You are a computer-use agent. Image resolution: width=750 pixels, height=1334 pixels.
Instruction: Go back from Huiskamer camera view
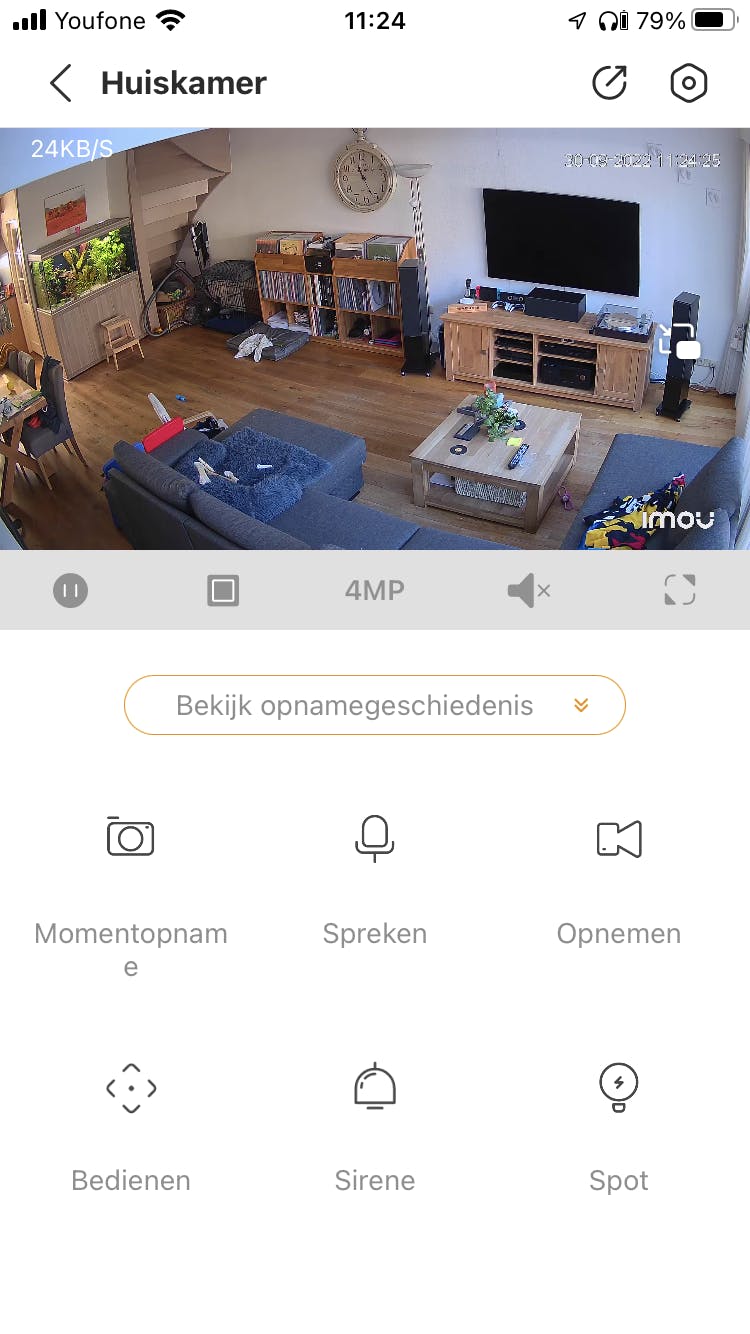(x=61, y=83)
